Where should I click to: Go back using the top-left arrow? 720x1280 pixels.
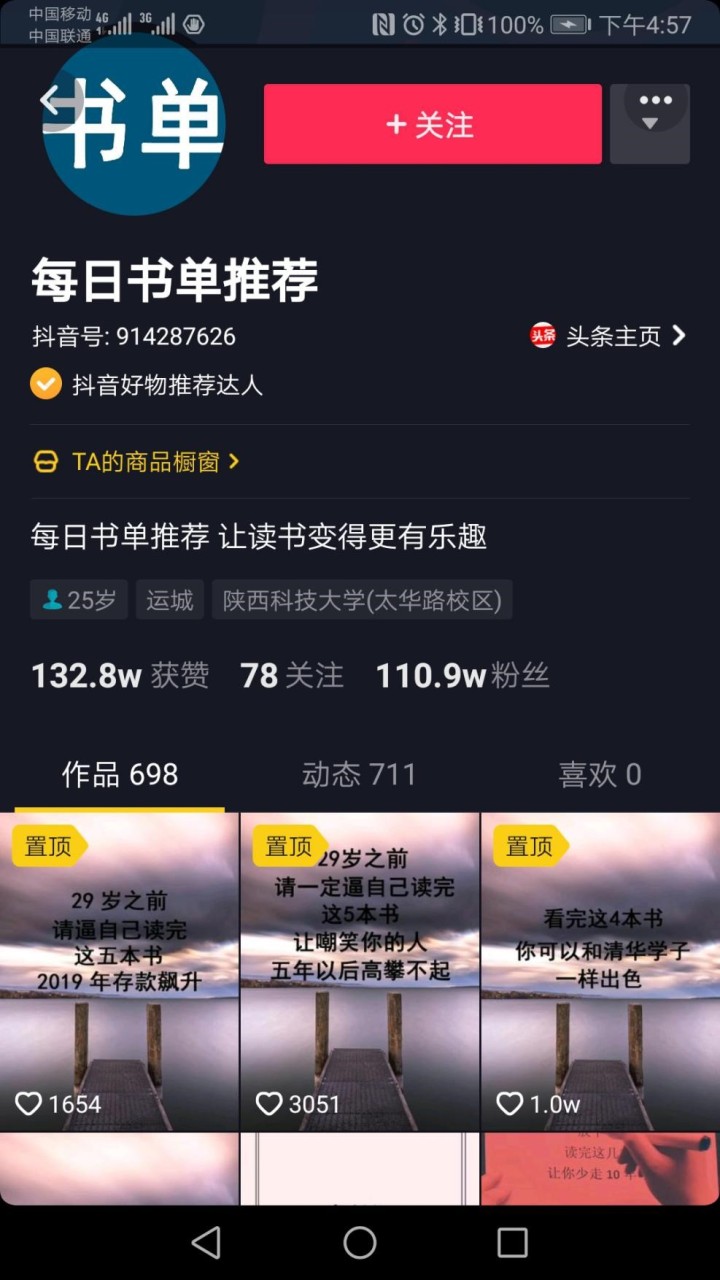point(52,100)
